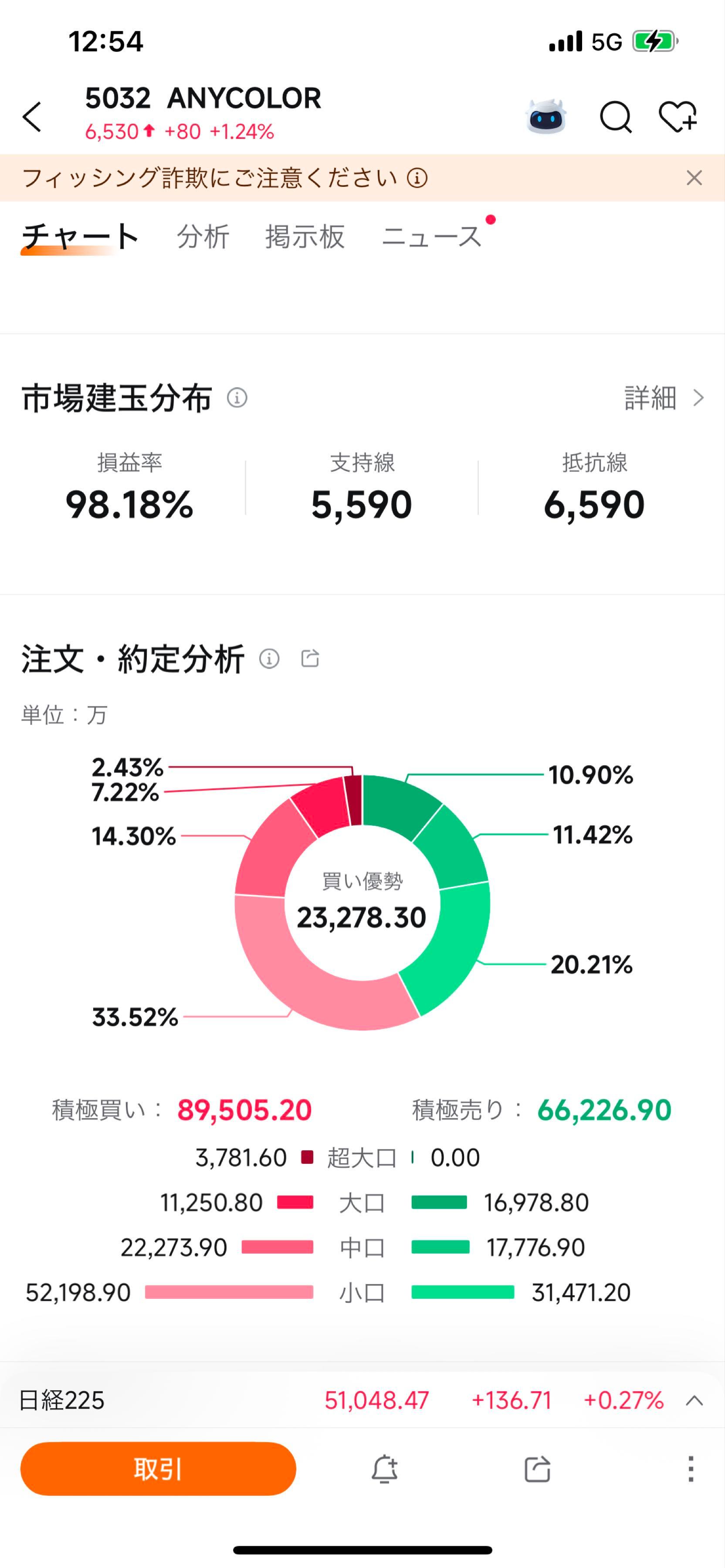Open the bottom overflow menu

(x=690, y=1469)
